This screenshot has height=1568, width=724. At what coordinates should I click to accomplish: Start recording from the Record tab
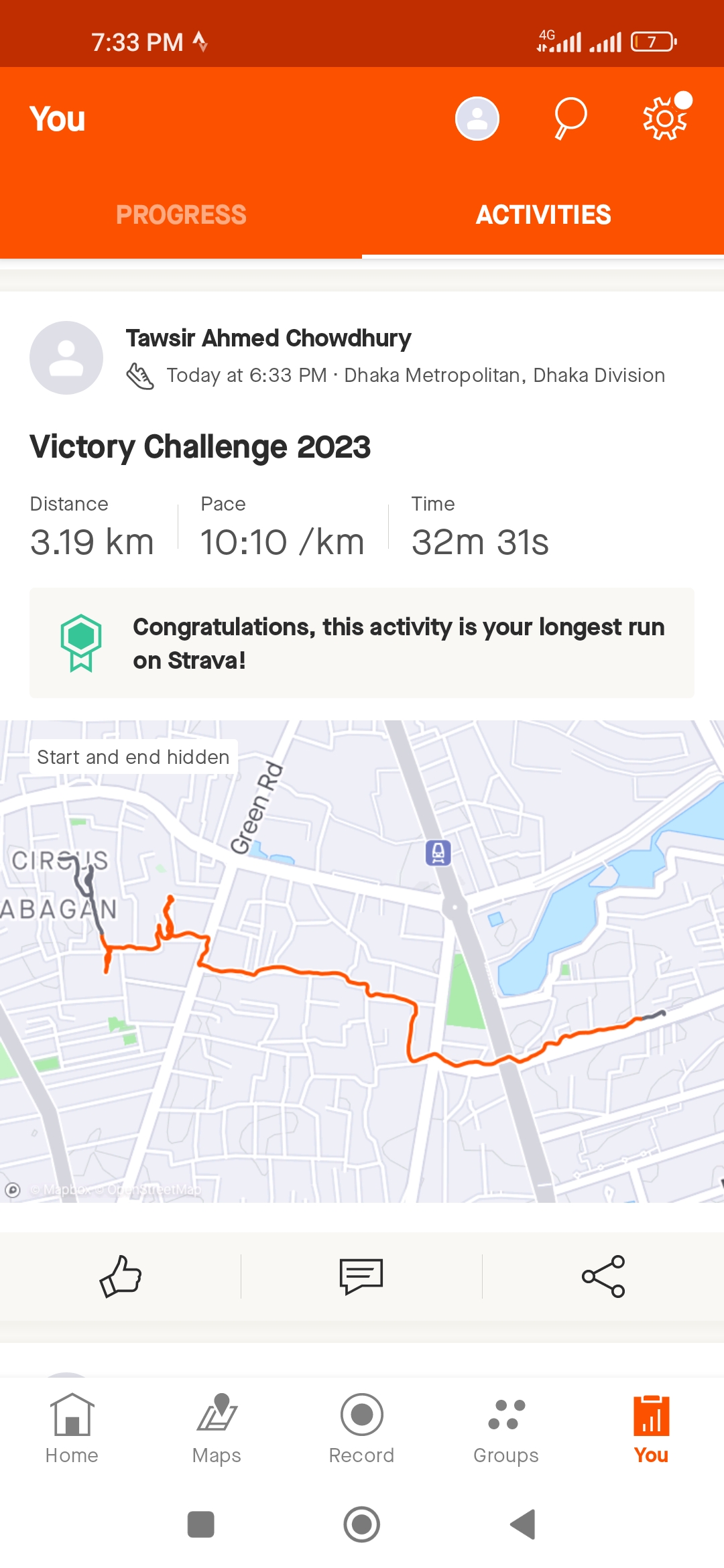click(361, 1429)
